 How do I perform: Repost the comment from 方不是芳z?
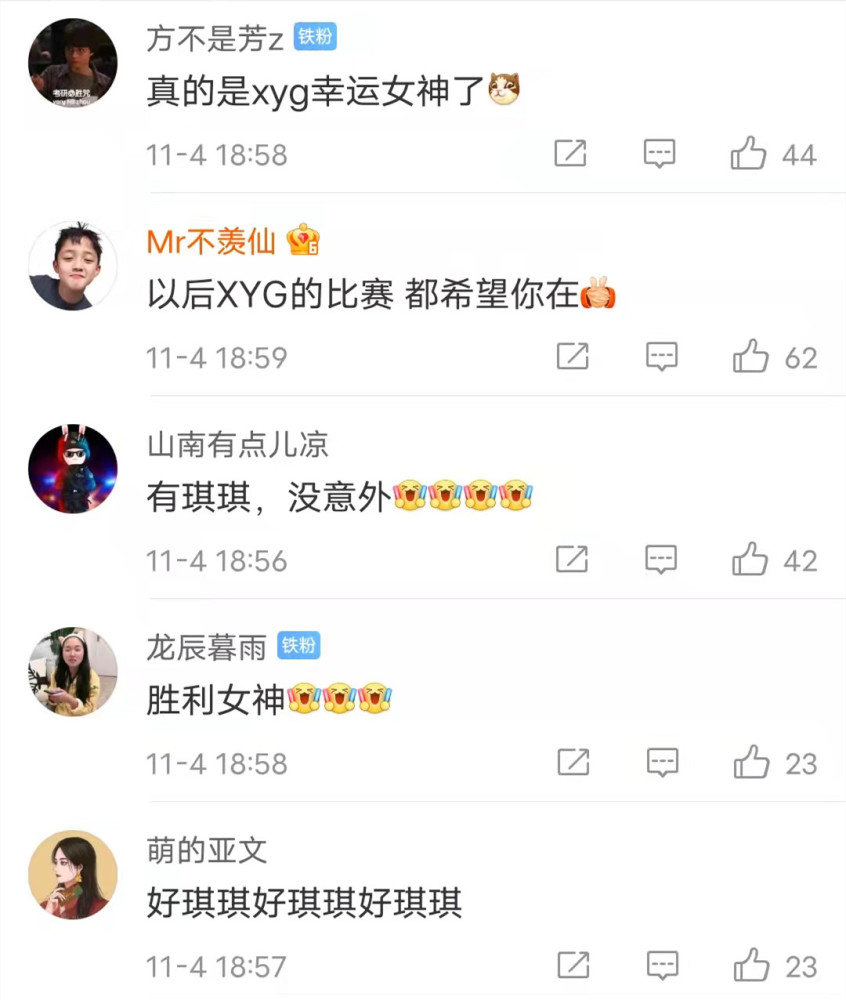[x=571, y=154]
